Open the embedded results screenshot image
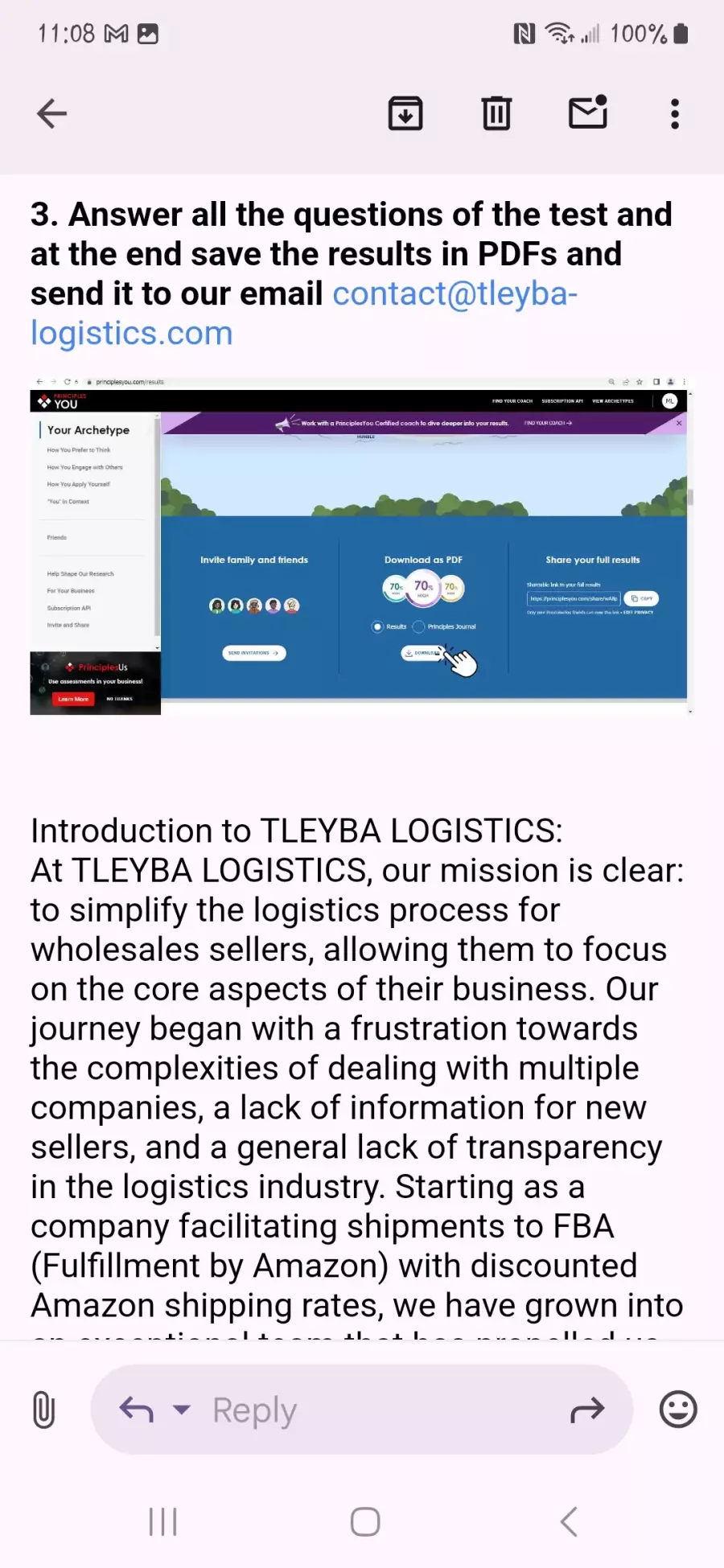Viewport: 724px width, 1568px height. [x=361, y=546]
